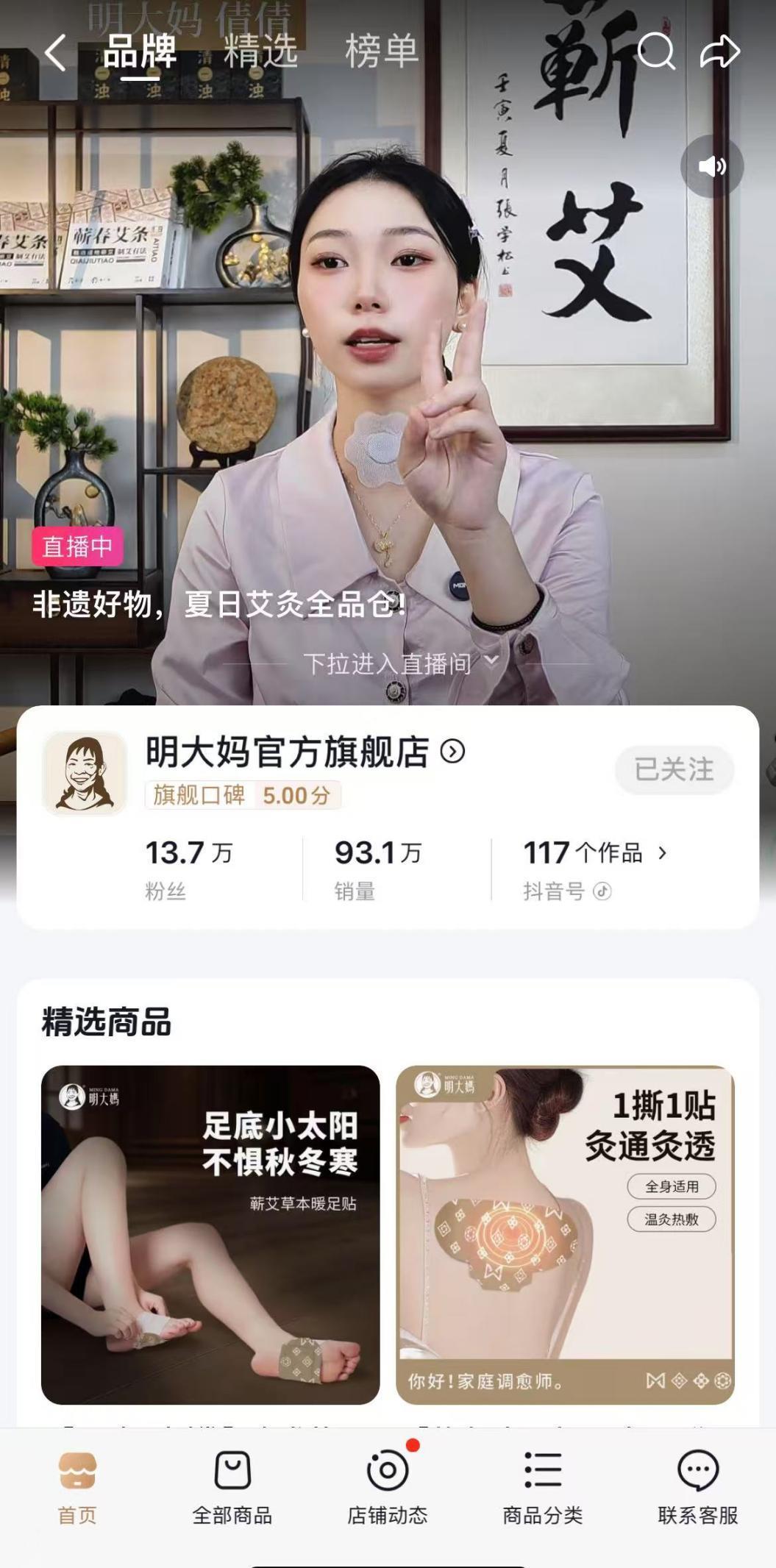Switch to the 榜单 tab
Viewport: 776px width, 1568px height.
click(381, 51)
